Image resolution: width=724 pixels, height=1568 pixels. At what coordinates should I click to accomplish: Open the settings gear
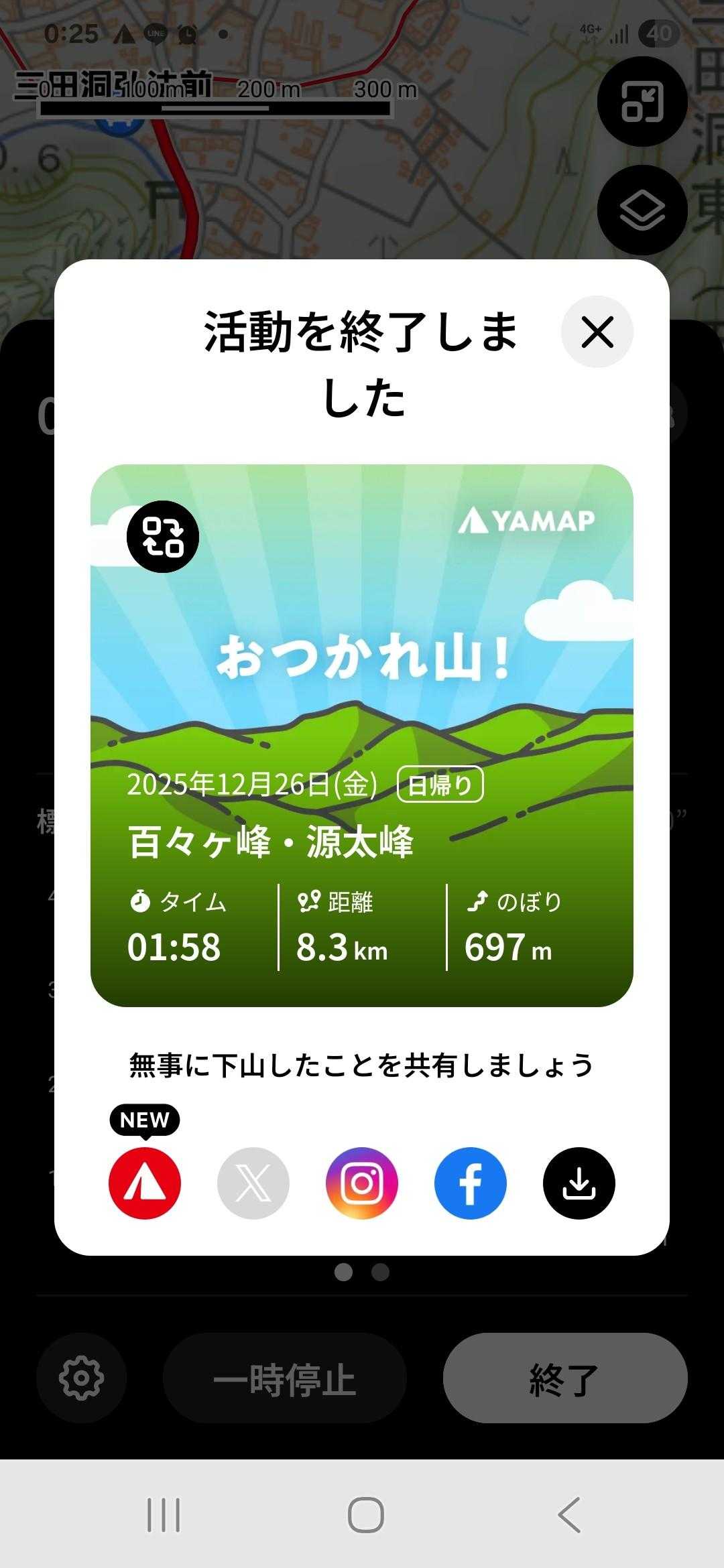click(81, 1378)
